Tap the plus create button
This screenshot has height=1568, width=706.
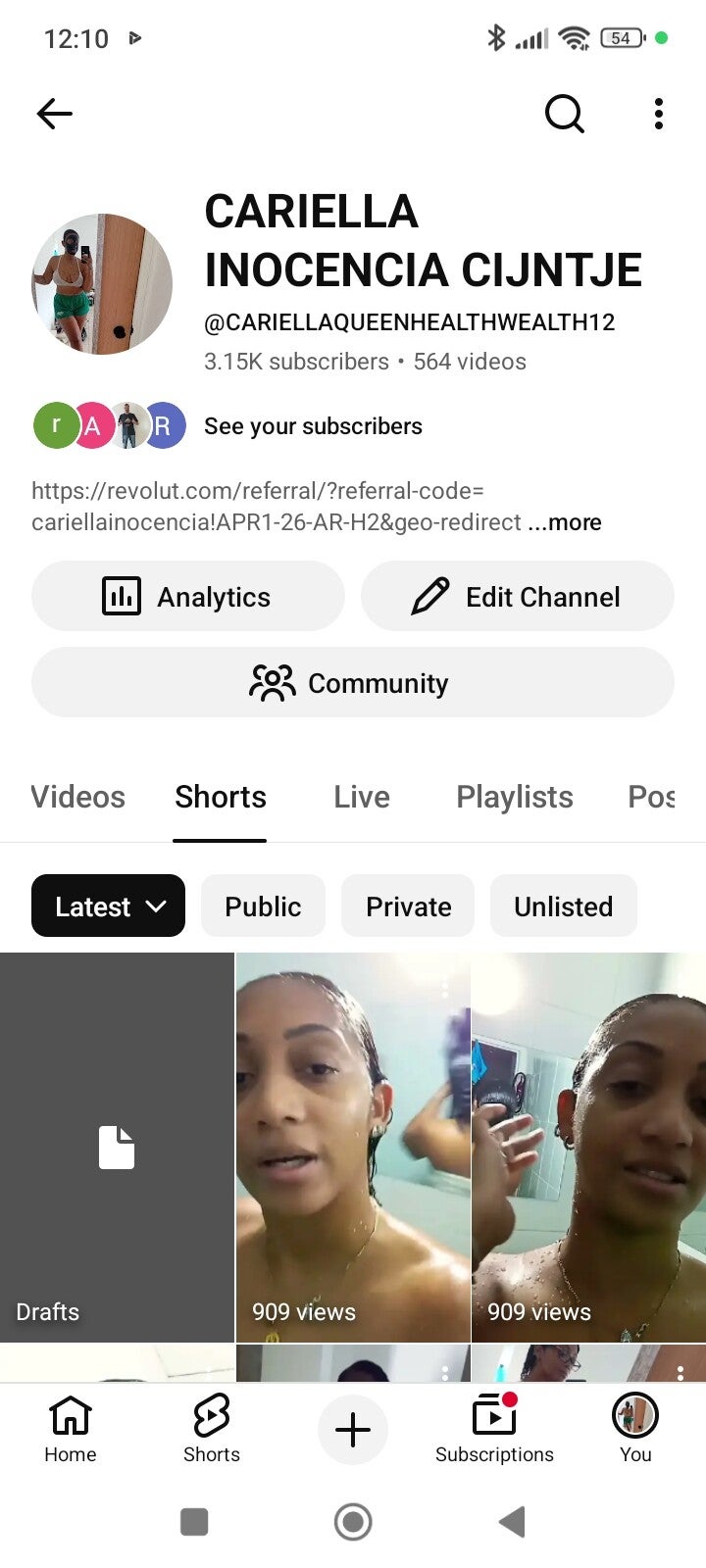coord(353,1430)
